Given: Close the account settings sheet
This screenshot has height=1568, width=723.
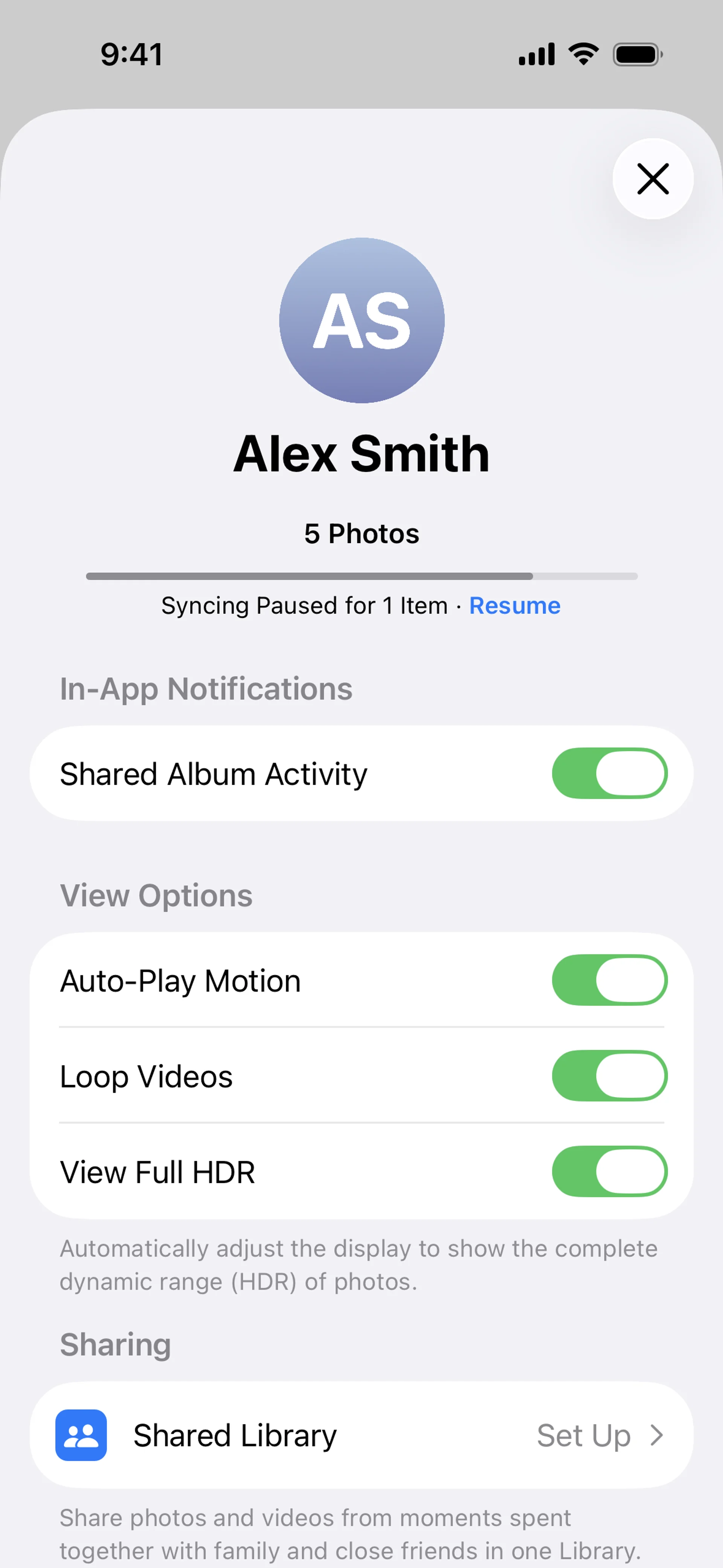Looking at the screenshot, I should tap(653, 179).
